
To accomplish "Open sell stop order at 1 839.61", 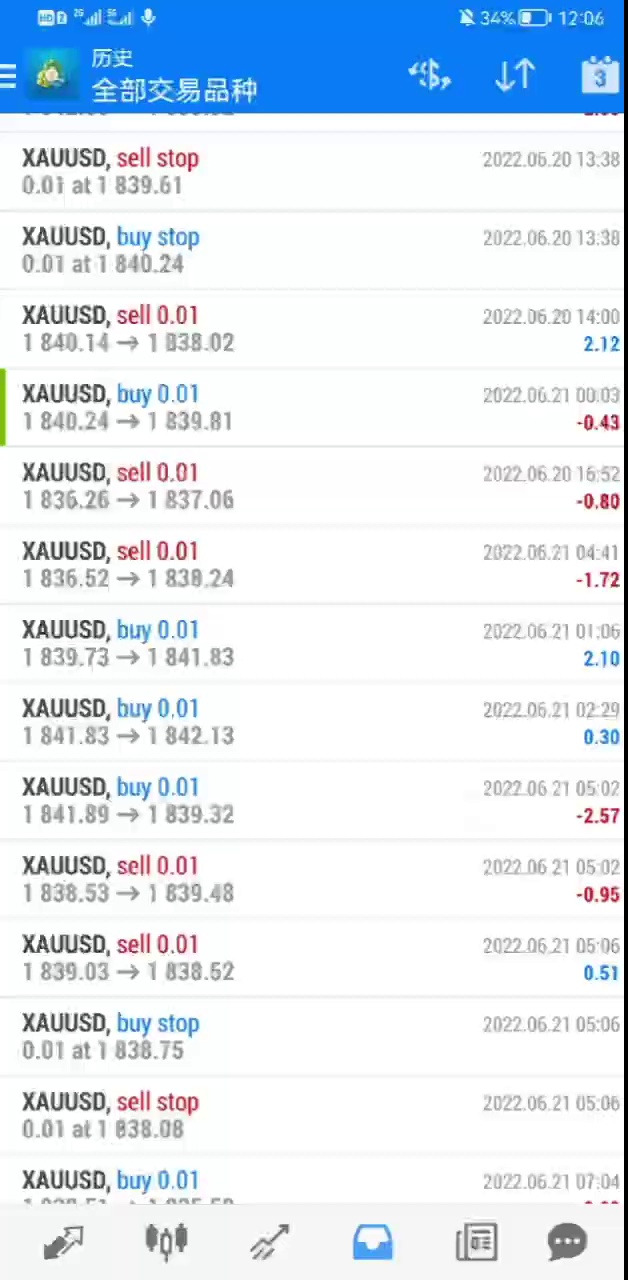I will pos(314,172).
